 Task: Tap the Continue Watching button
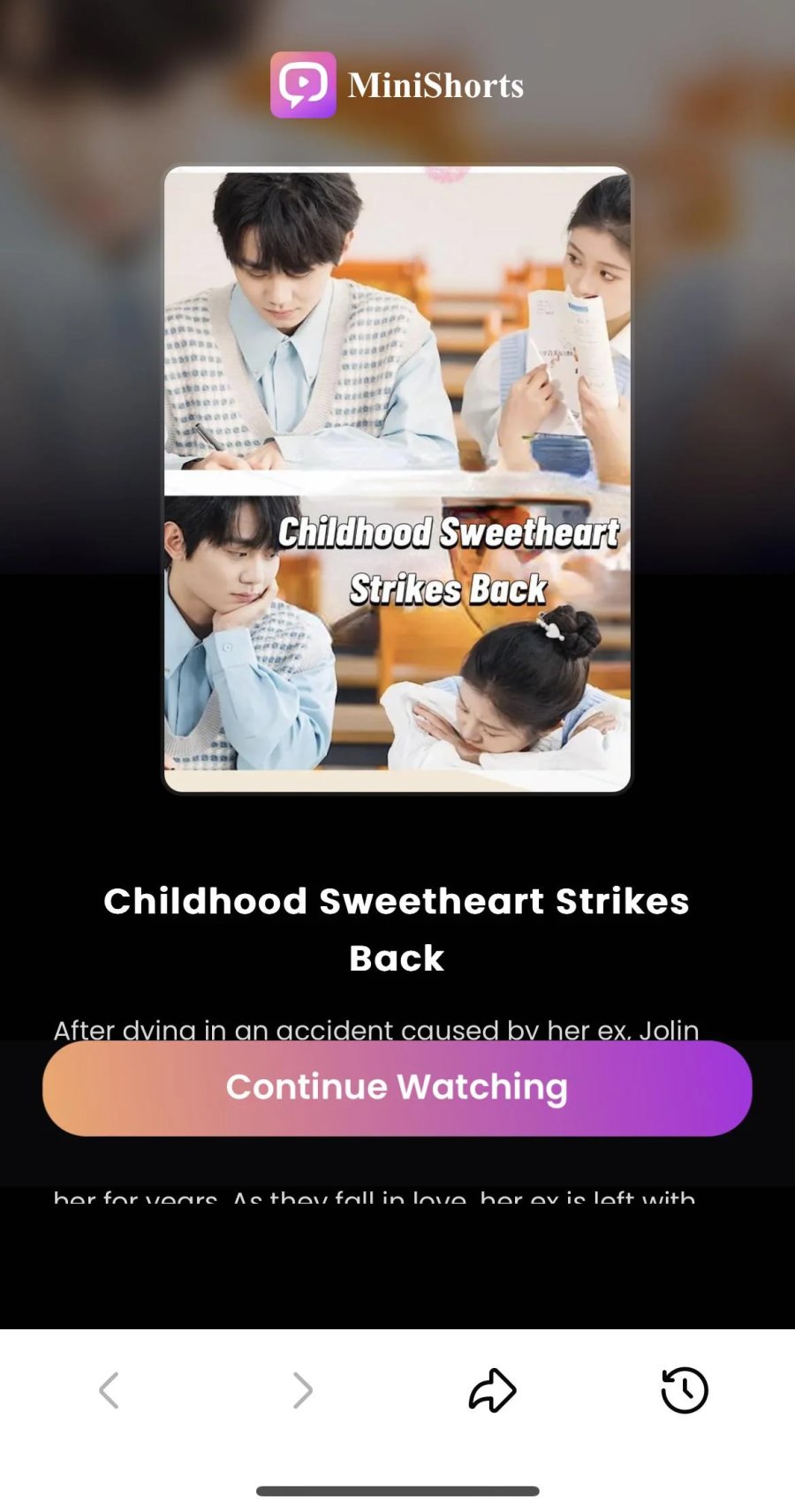(397, 1088)
